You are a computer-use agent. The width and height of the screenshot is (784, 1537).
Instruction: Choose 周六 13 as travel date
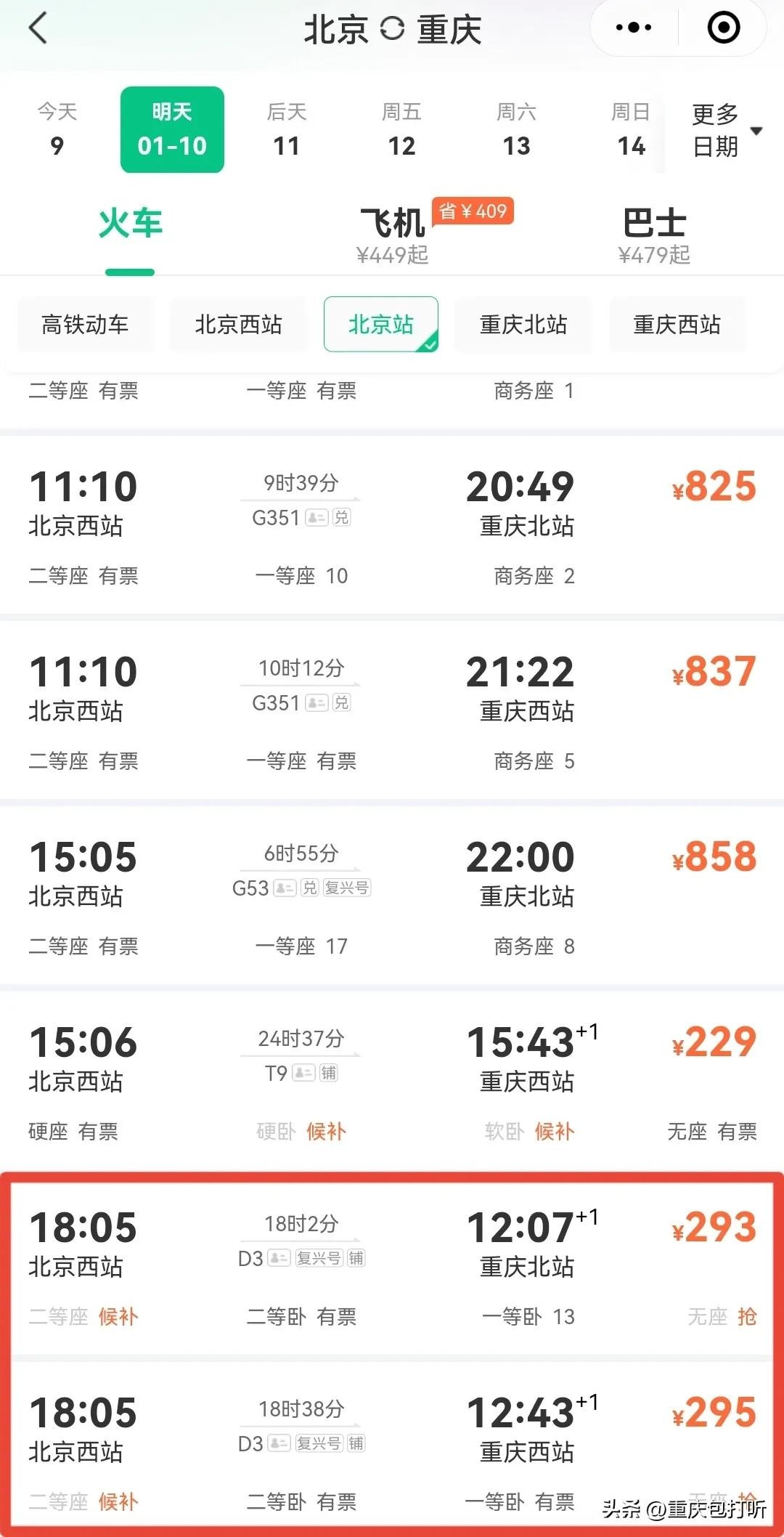point(516,130)
